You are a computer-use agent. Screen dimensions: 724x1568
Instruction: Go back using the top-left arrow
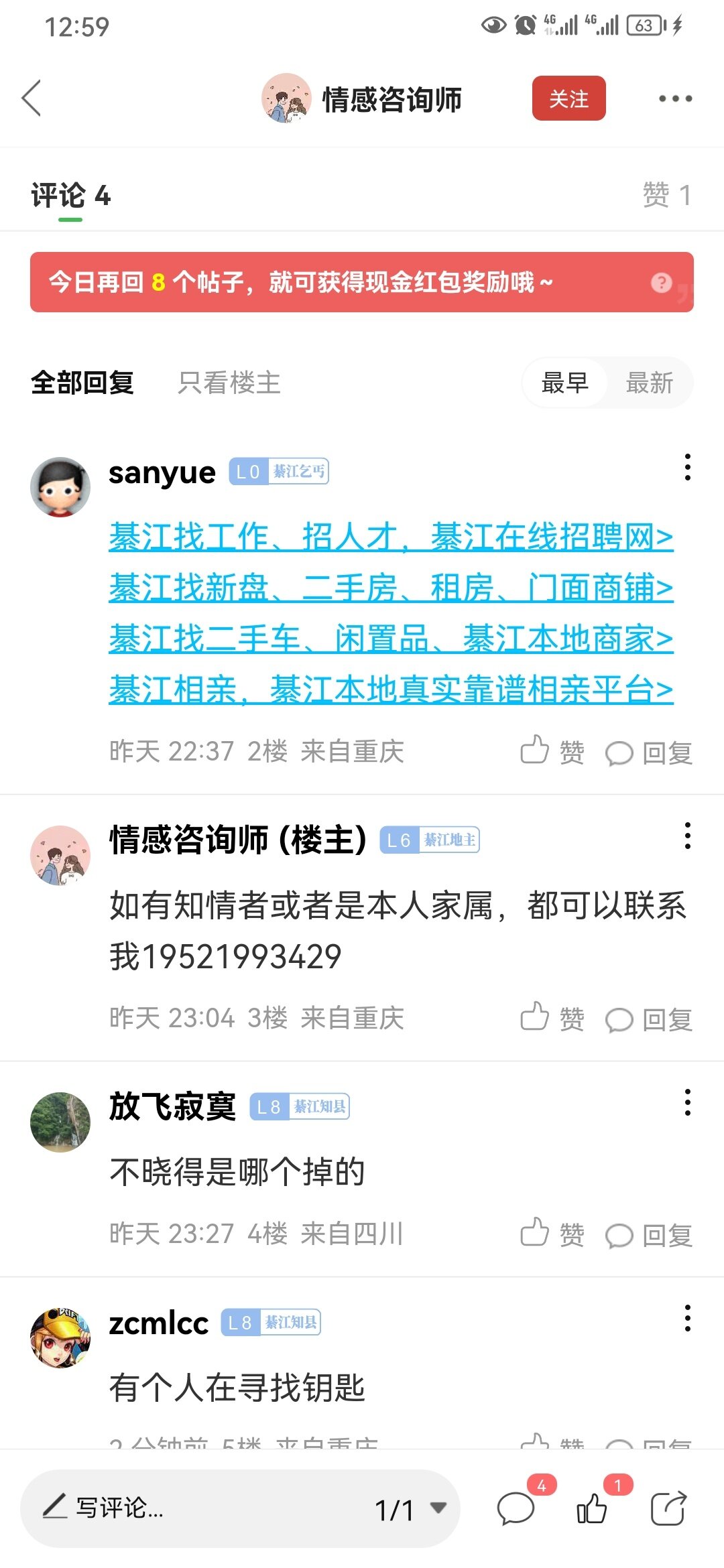(x=32, y=99)
